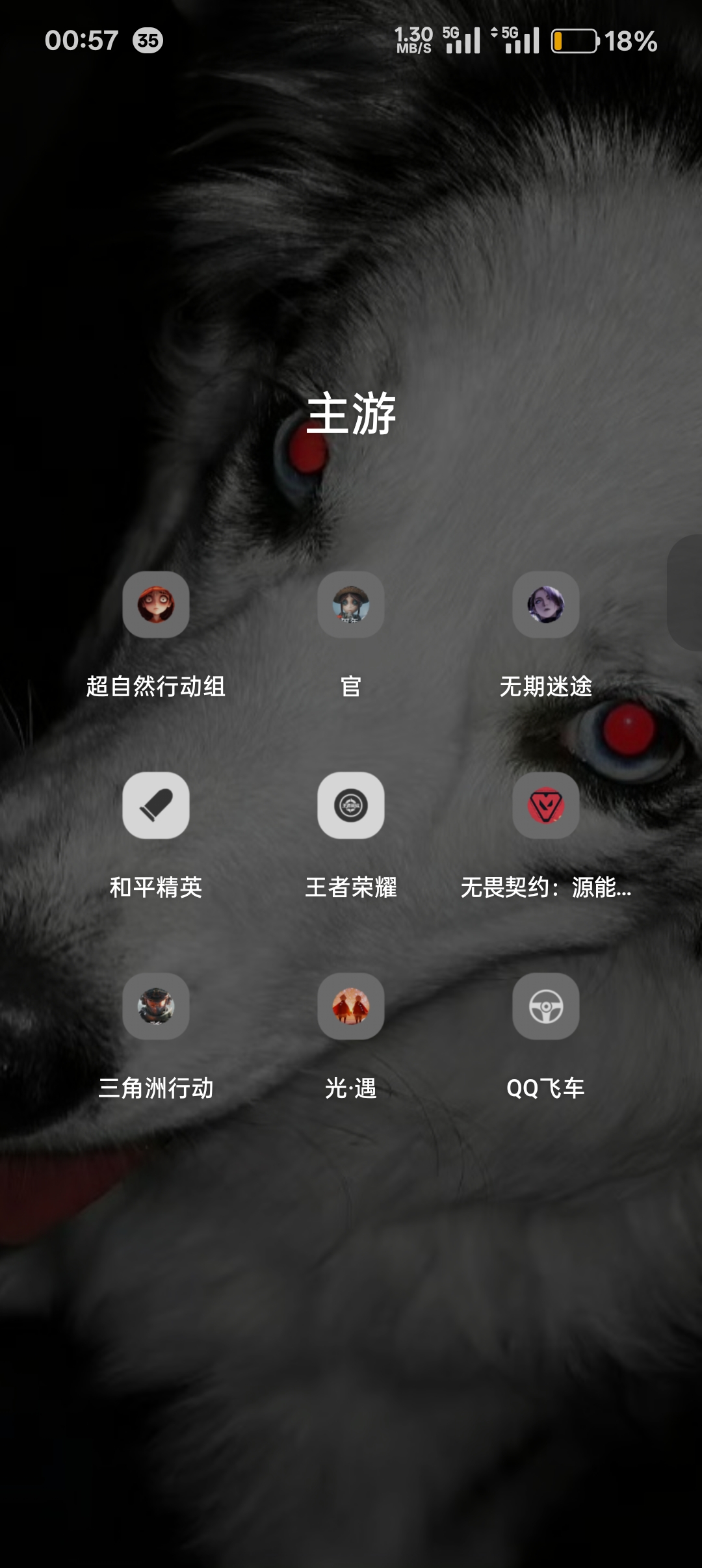Open QQ飞车
The width and height of the screenshot is (702, 1568).
[546, 1006]
